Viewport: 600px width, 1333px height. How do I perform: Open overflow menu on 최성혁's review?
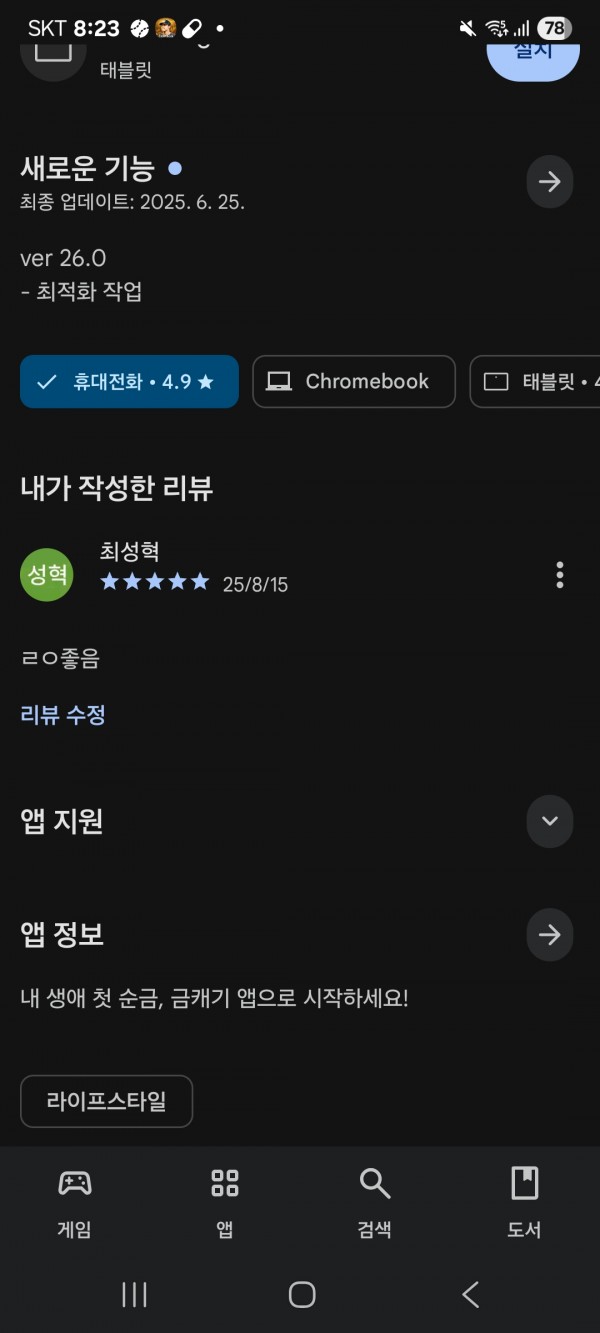560,575
